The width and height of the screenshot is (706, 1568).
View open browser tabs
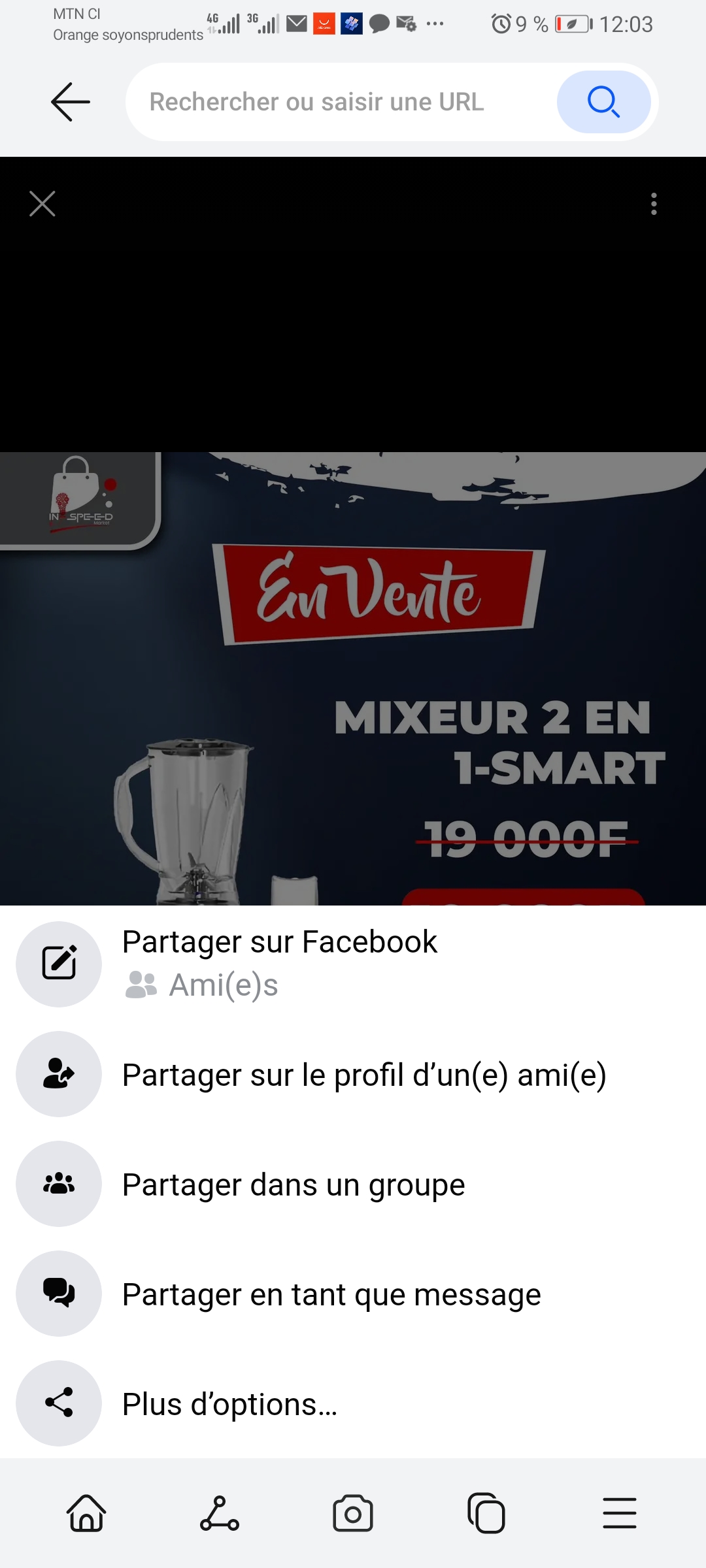click(x=486, y=1513)
